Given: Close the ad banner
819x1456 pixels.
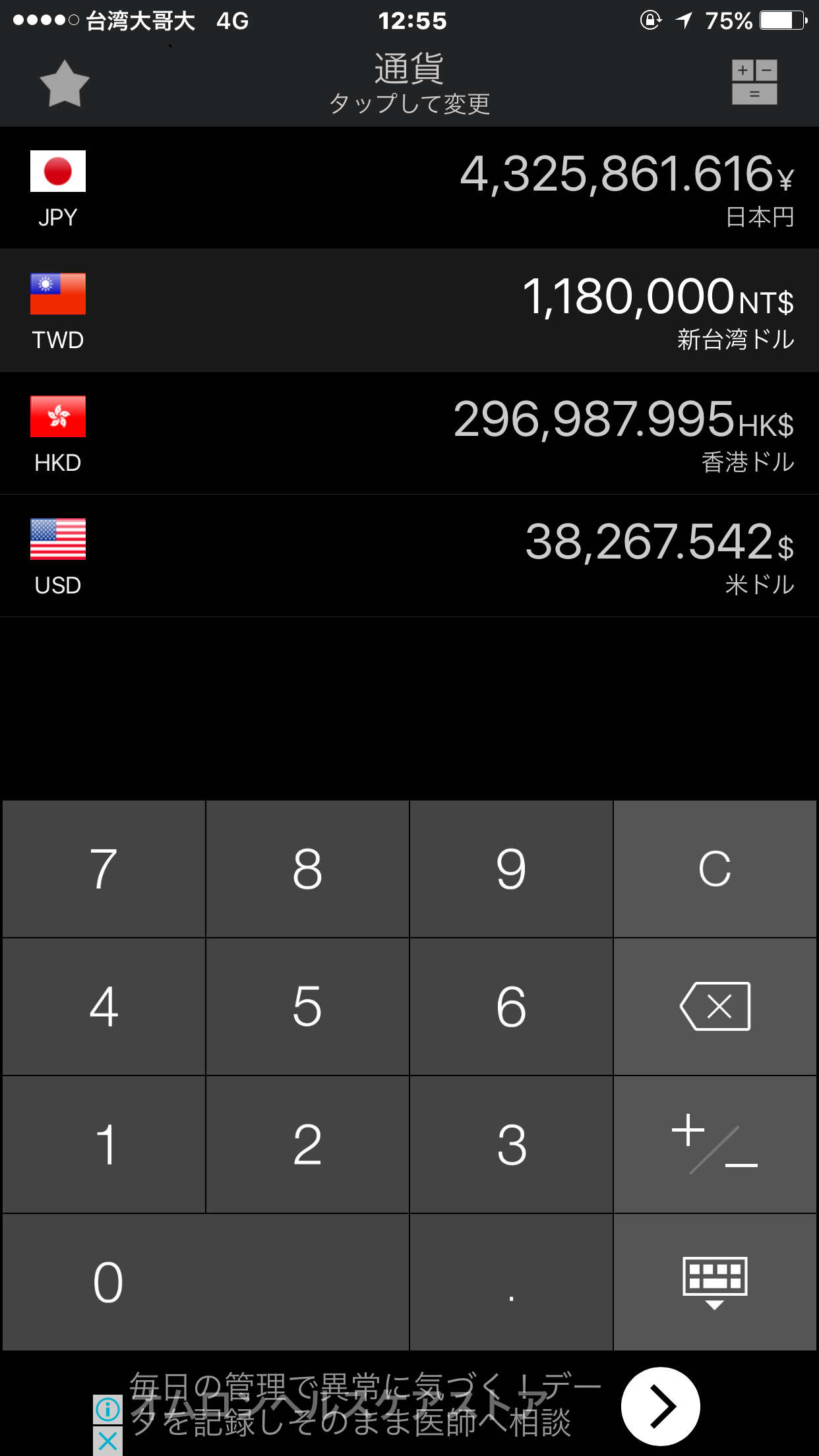Looking at the screenshot, I should 107,1441.
